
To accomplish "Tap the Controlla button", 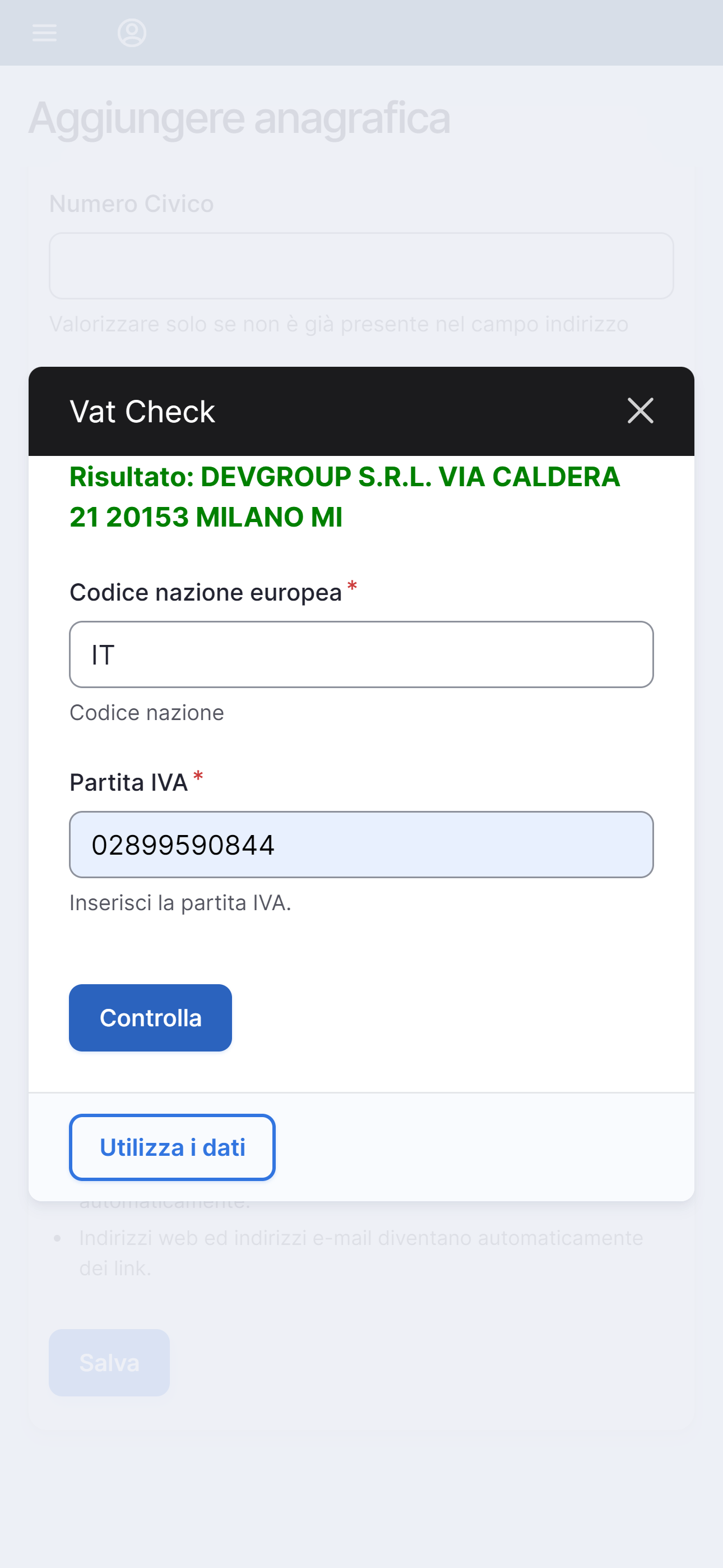I will tap(150, 1017).
